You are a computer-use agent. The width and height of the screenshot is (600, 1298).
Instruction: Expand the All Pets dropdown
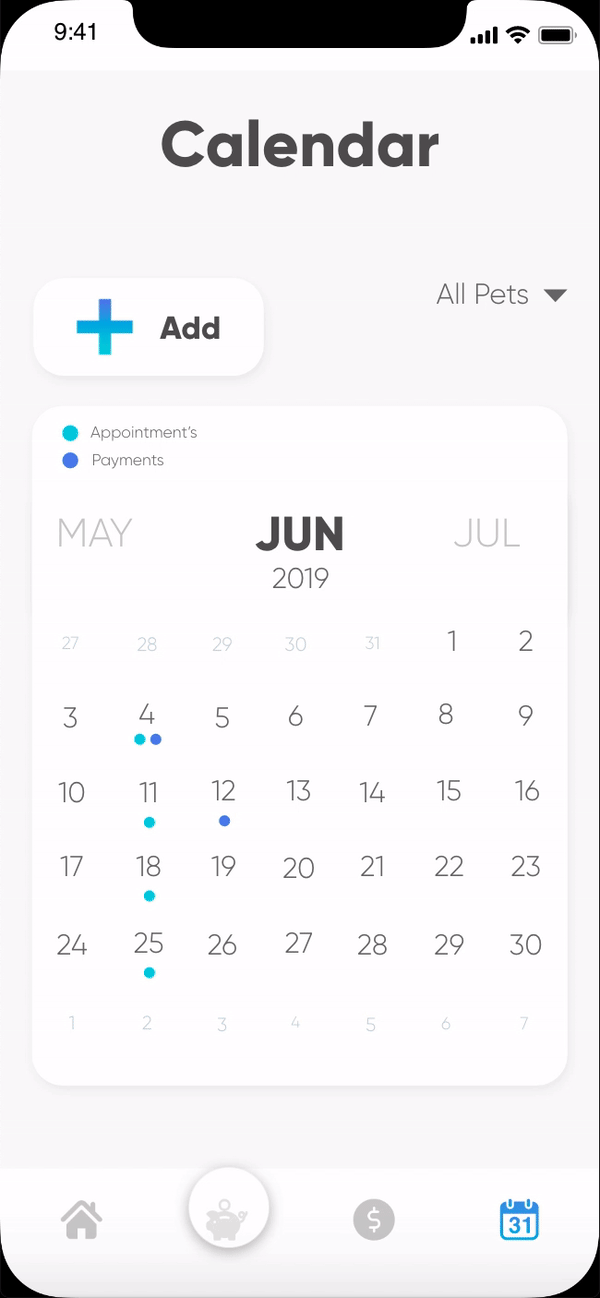pos(502,294)
